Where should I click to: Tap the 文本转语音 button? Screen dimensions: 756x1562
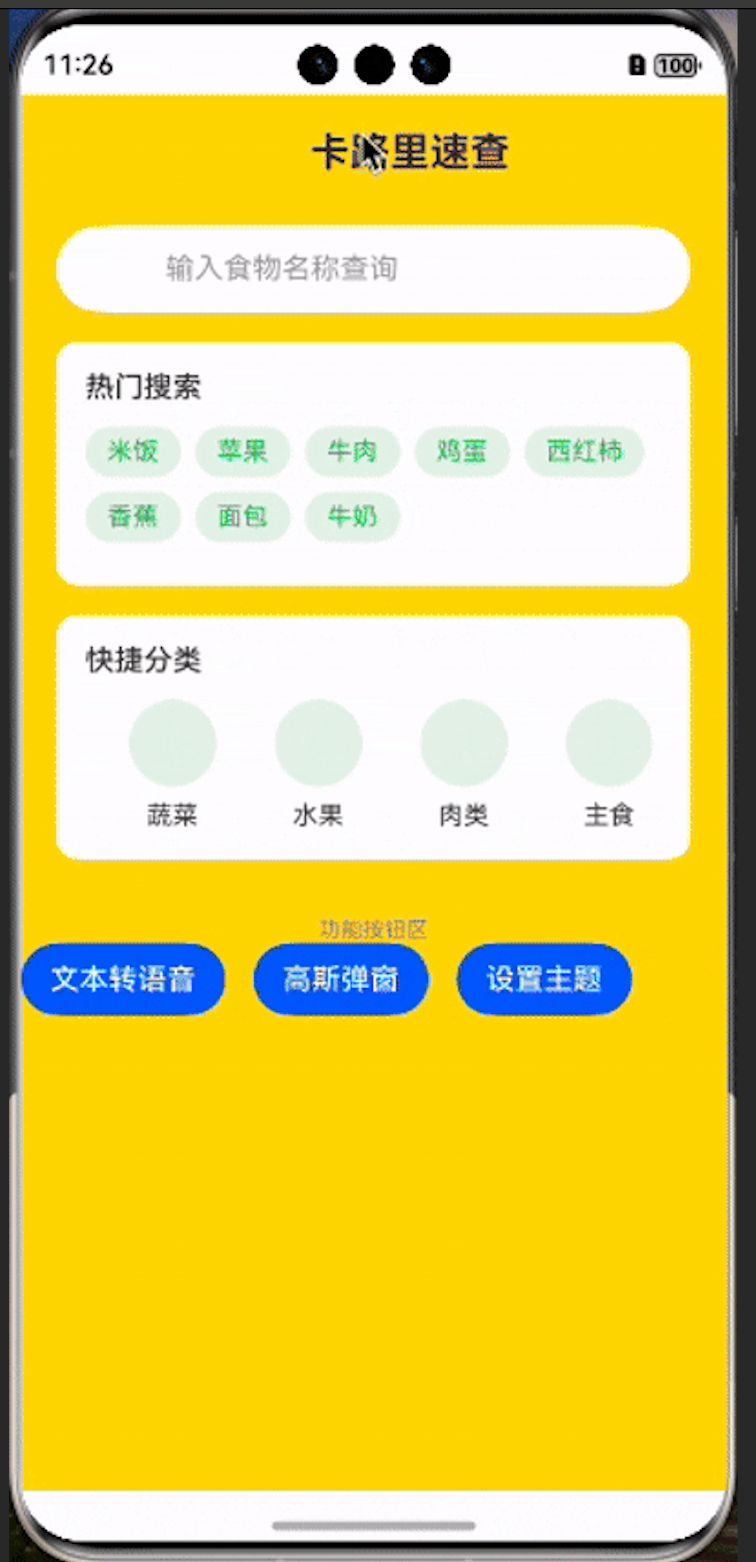tap(123, 979)
